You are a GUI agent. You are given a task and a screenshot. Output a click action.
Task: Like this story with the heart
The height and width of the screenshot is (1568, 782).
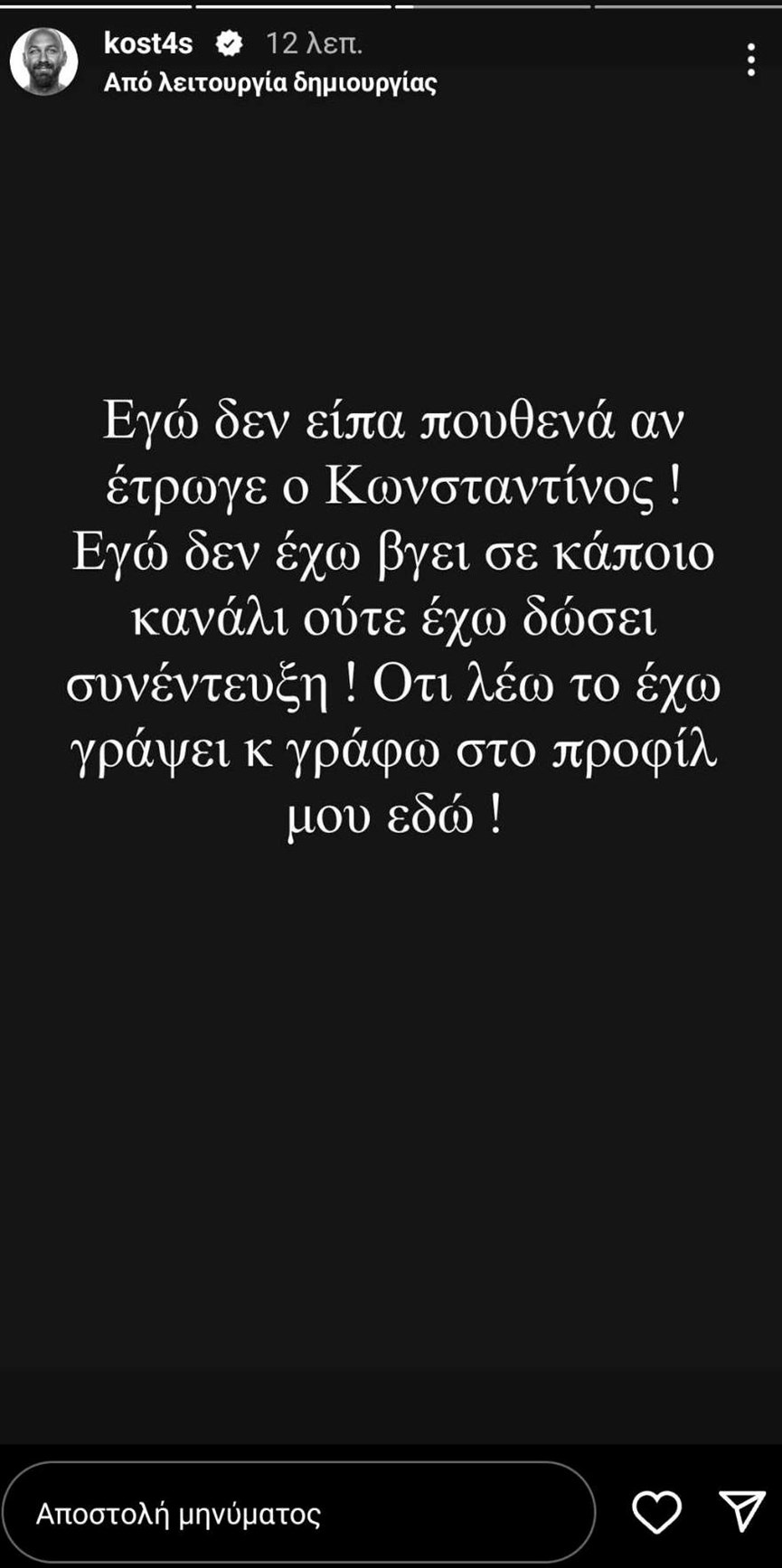tap(655, 1512)
